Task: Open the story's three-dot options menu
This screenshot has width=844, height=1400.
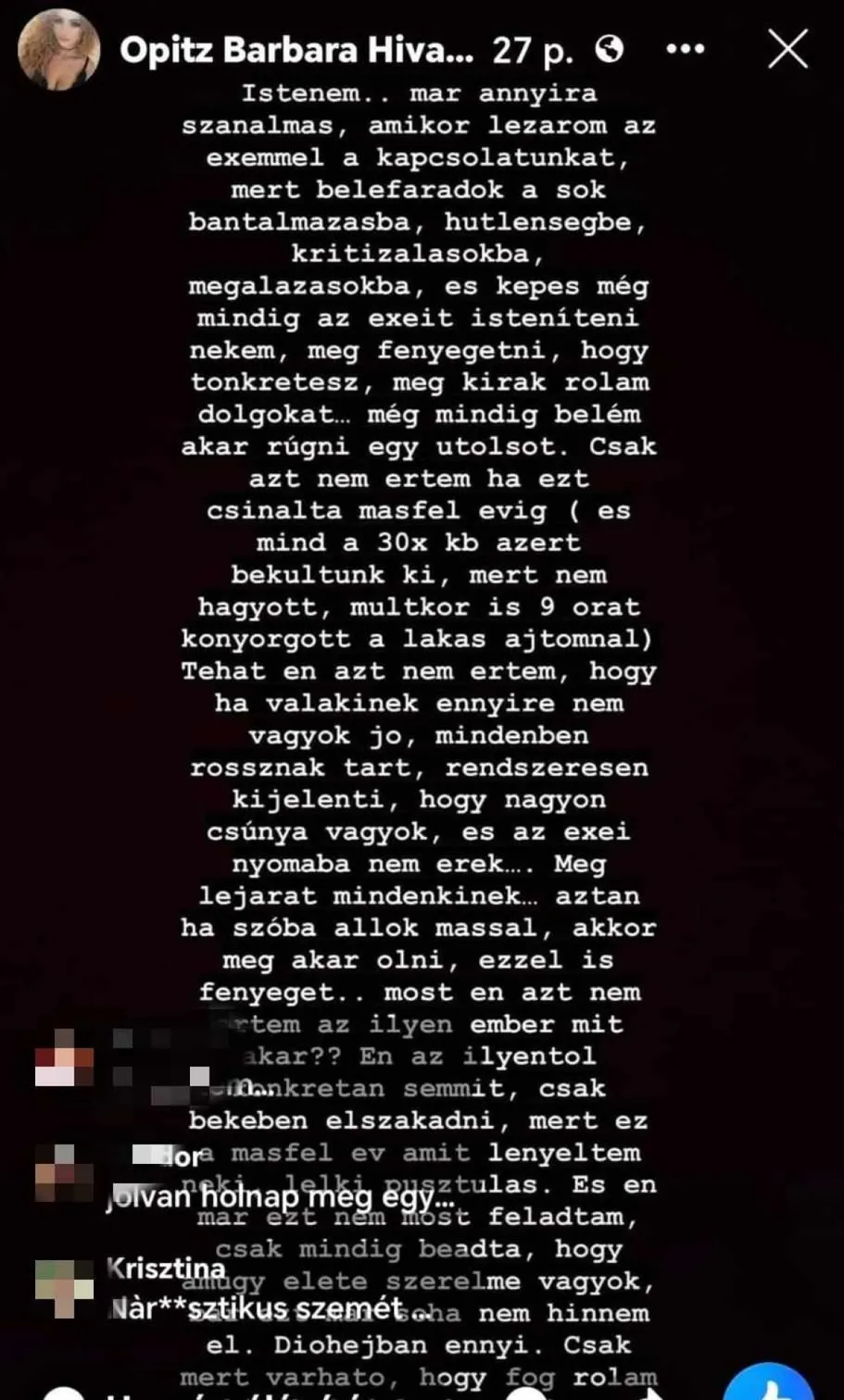Action: click(x=688, y=52)
